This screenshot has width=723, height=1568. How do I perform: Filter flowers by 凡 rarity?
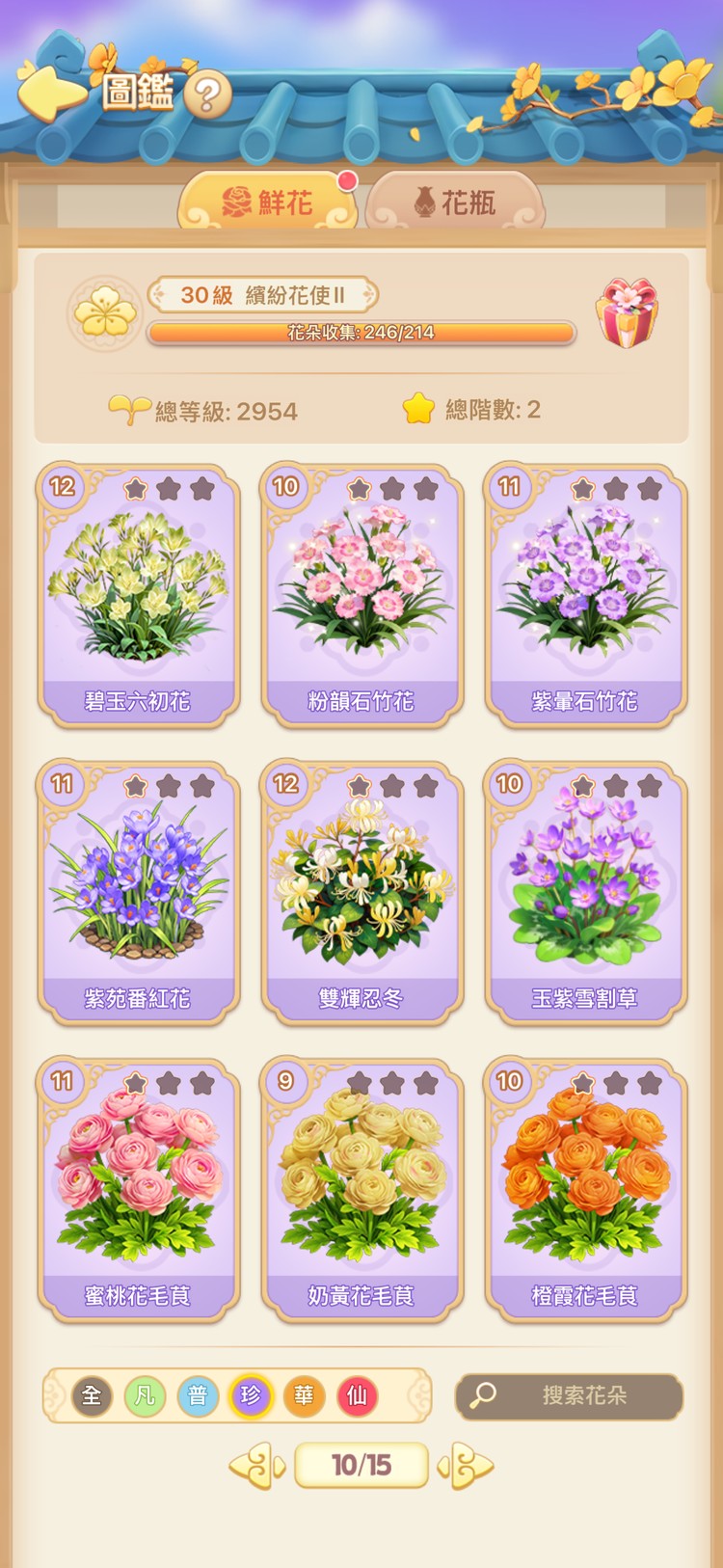tap(145, 1395)
